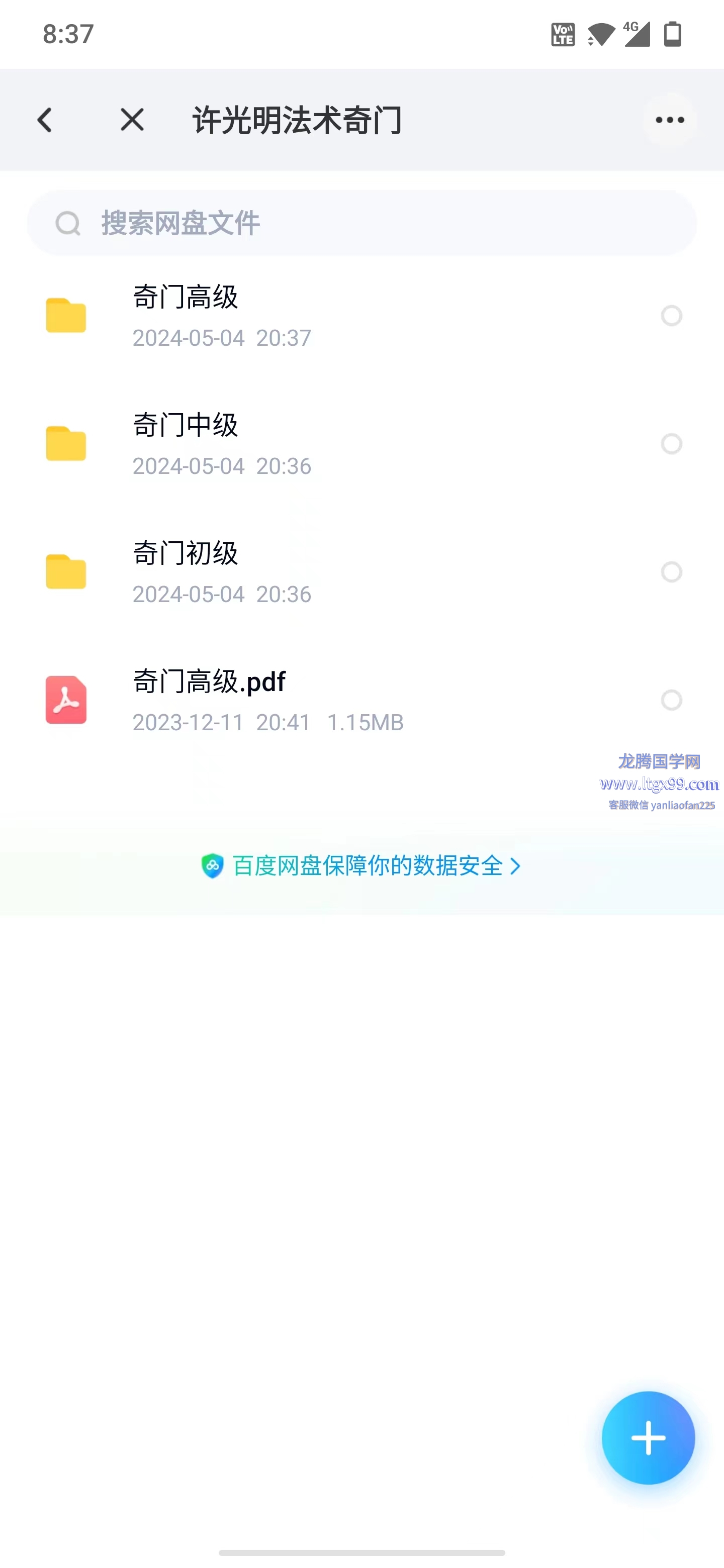The width and height of the screenshot is (724, 1568).
Task: Open the 奇门高级.pdf file
Action: 361,701
